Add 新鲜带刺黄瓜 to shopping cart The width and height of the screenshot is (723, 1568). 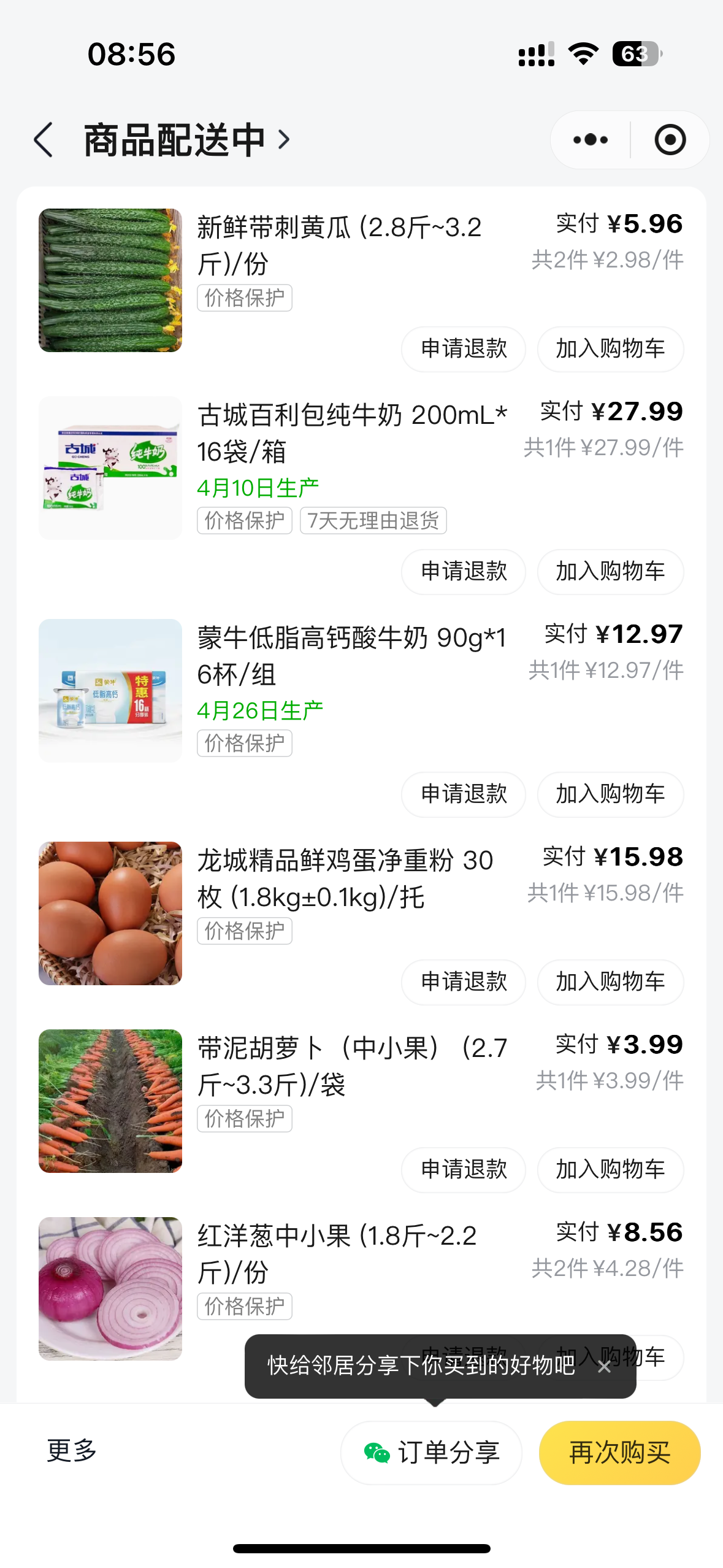click(610, 349)
